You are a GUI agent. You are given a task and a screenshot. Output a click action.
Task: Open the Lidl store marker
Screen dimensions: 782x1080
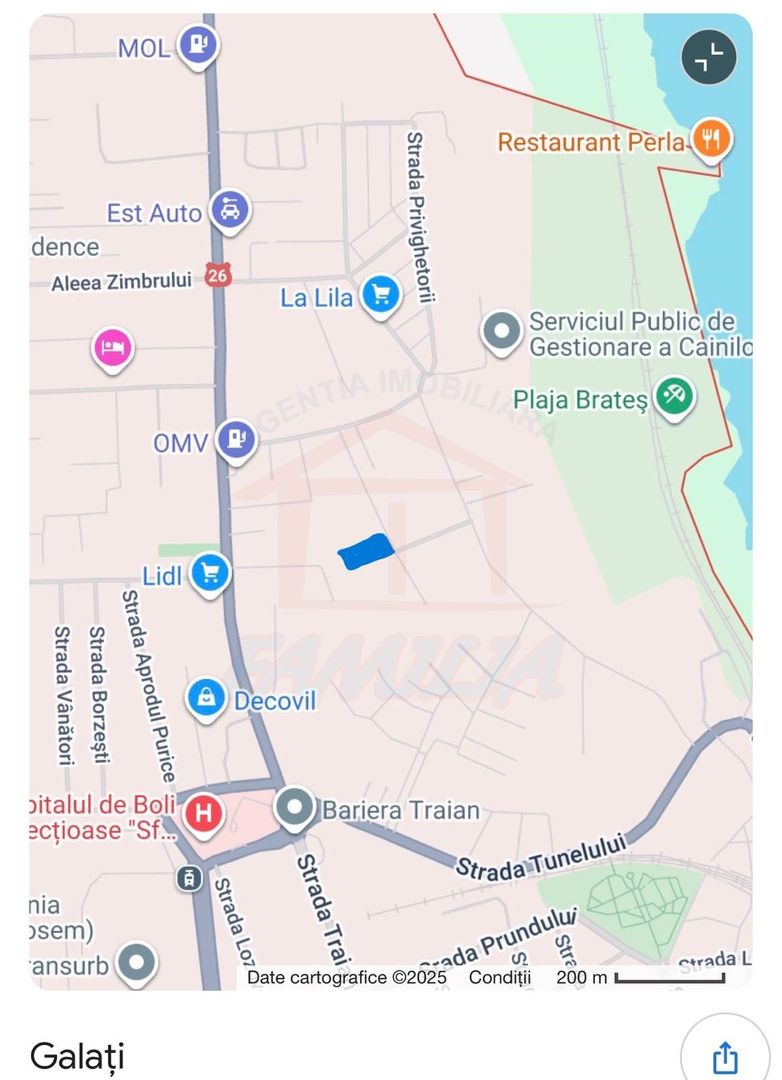click(x=210, y=574)
